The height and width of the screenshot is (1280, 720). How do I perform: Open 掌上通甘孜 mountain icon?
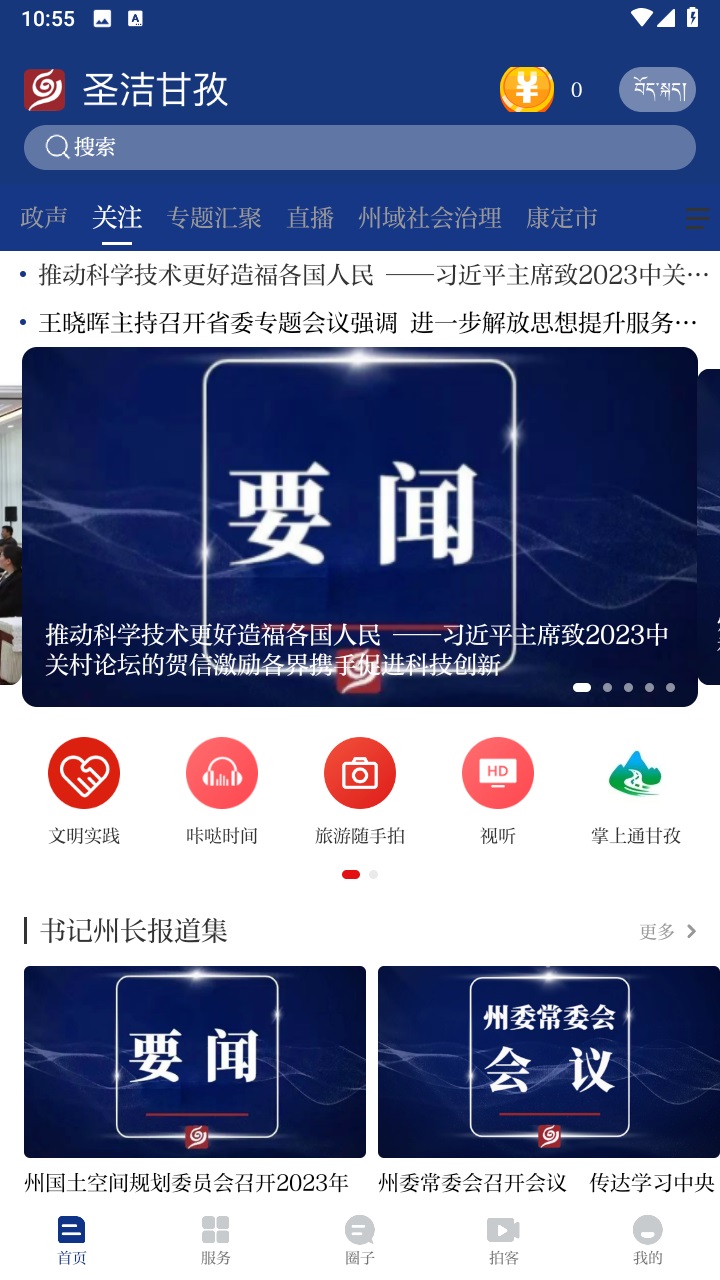click(636, 772)
